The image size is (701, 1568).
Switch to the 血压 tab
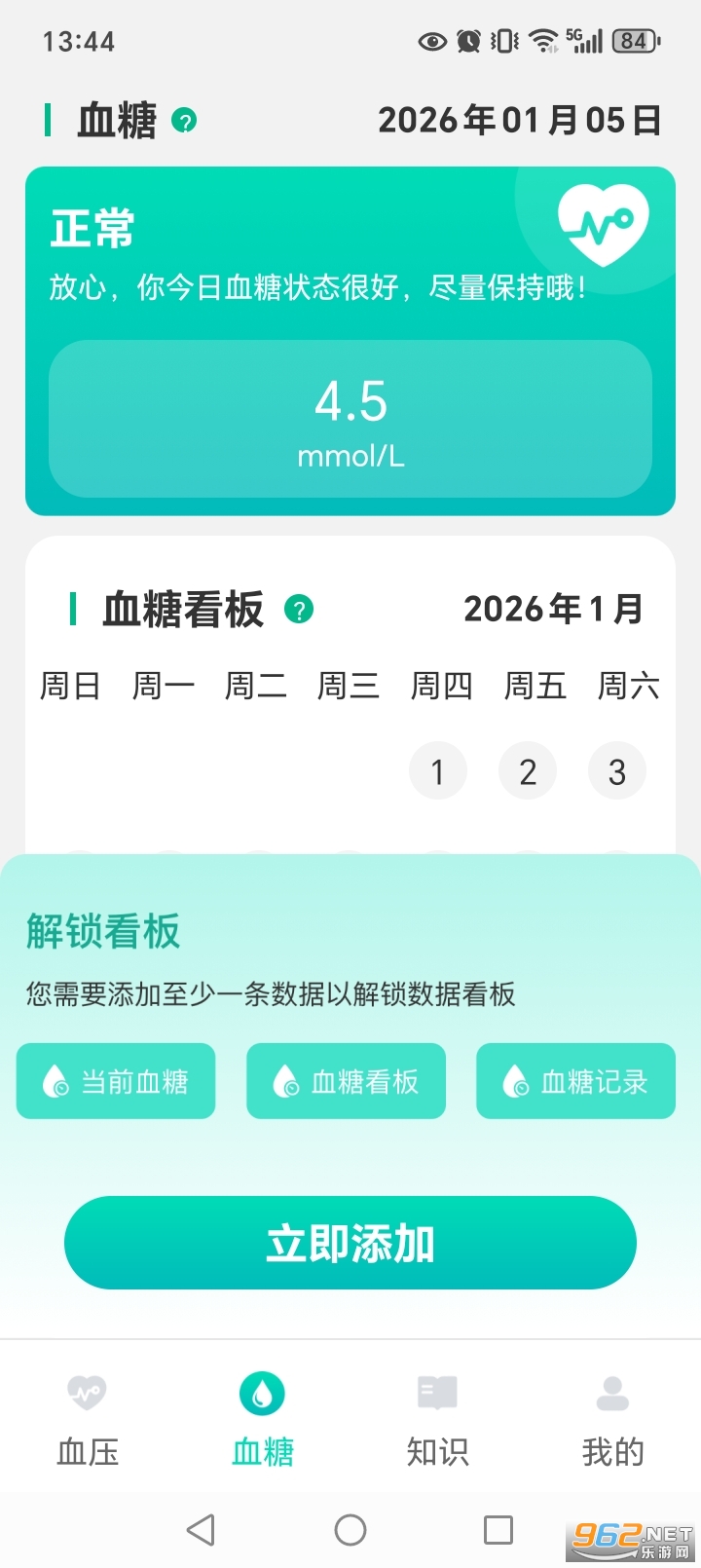(87, 1422)
